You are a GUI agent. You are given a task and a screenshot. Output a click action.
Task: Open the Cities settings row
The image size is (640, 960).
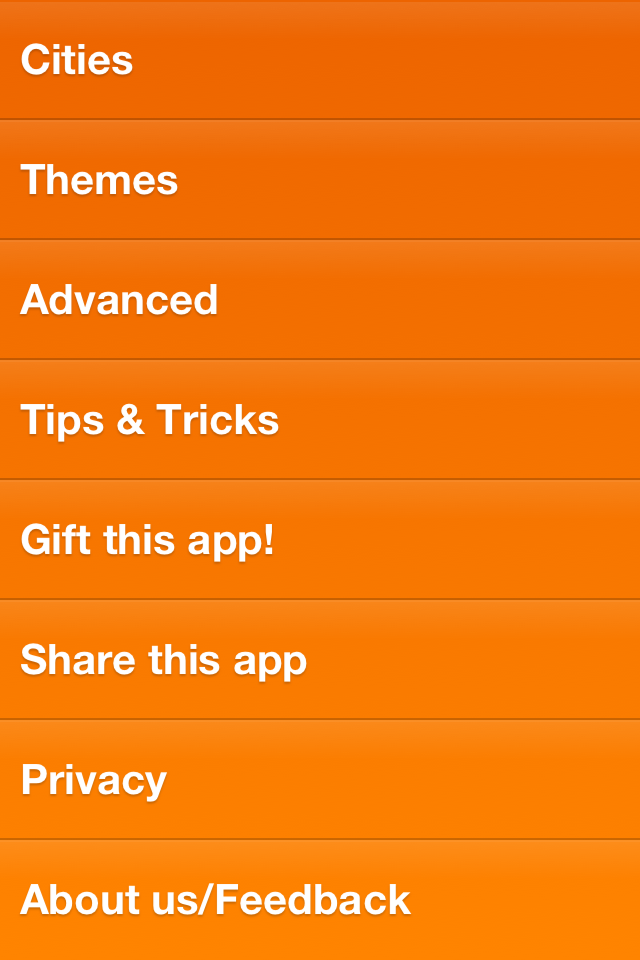pos(320,60)
